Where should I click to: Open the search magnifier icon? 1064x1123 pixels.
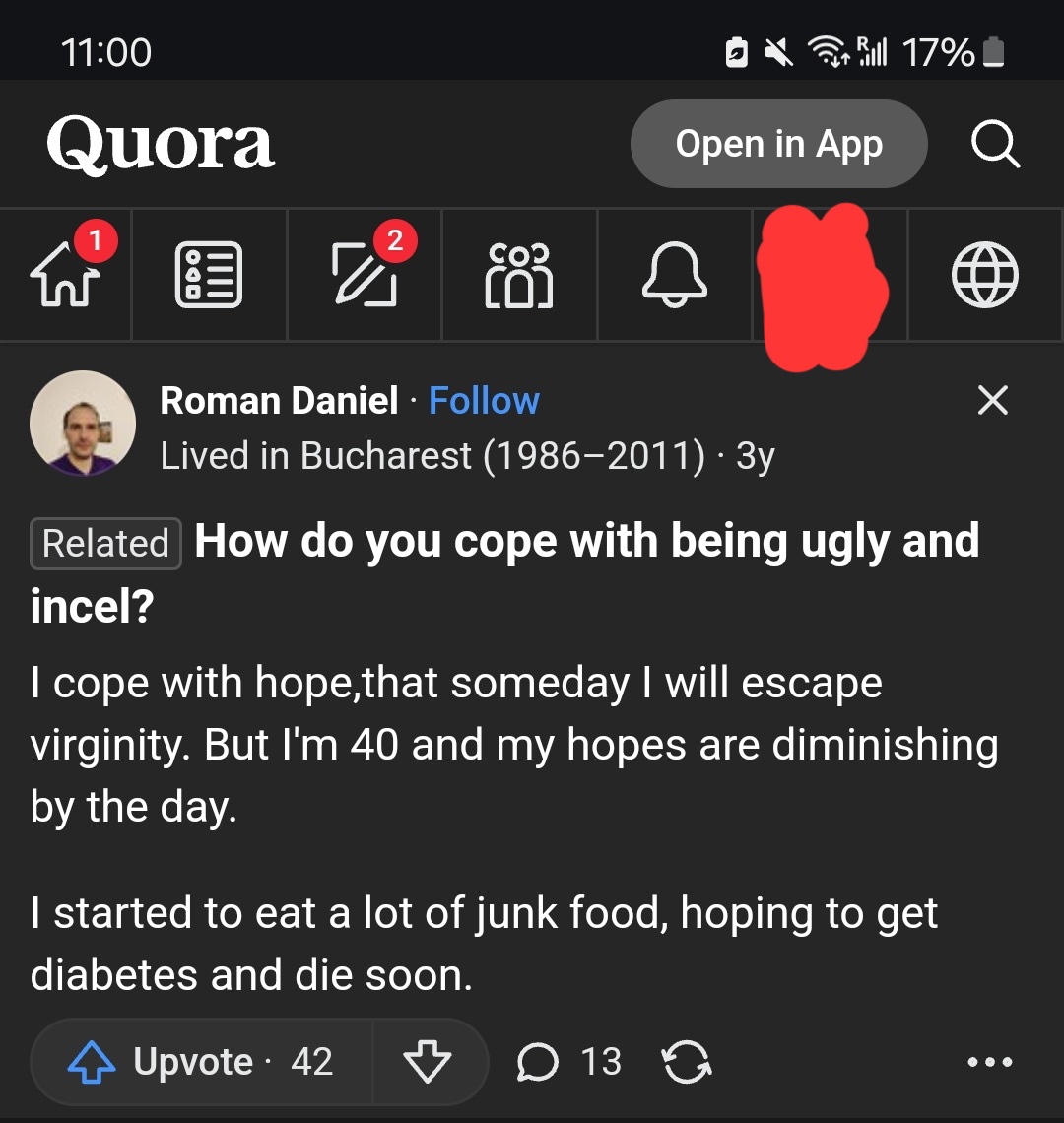coord(995,145)
